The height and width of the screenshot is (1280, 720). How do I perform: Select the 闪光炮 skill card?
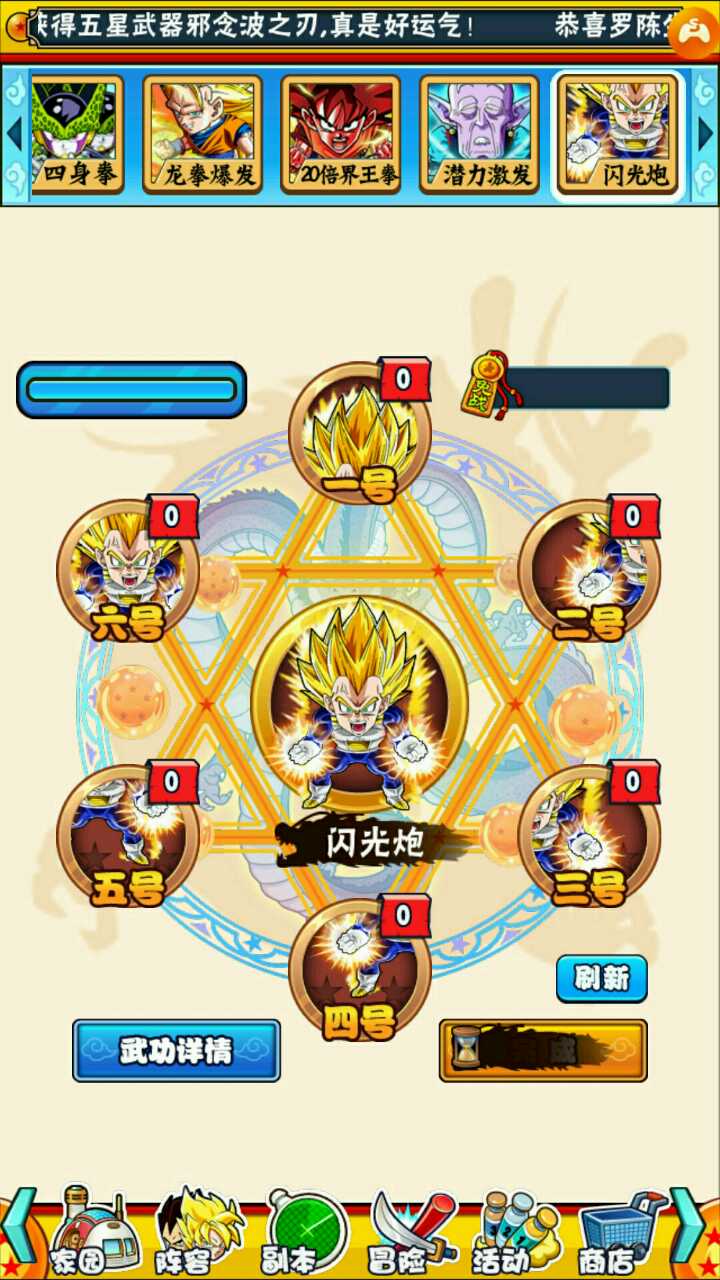618,135
